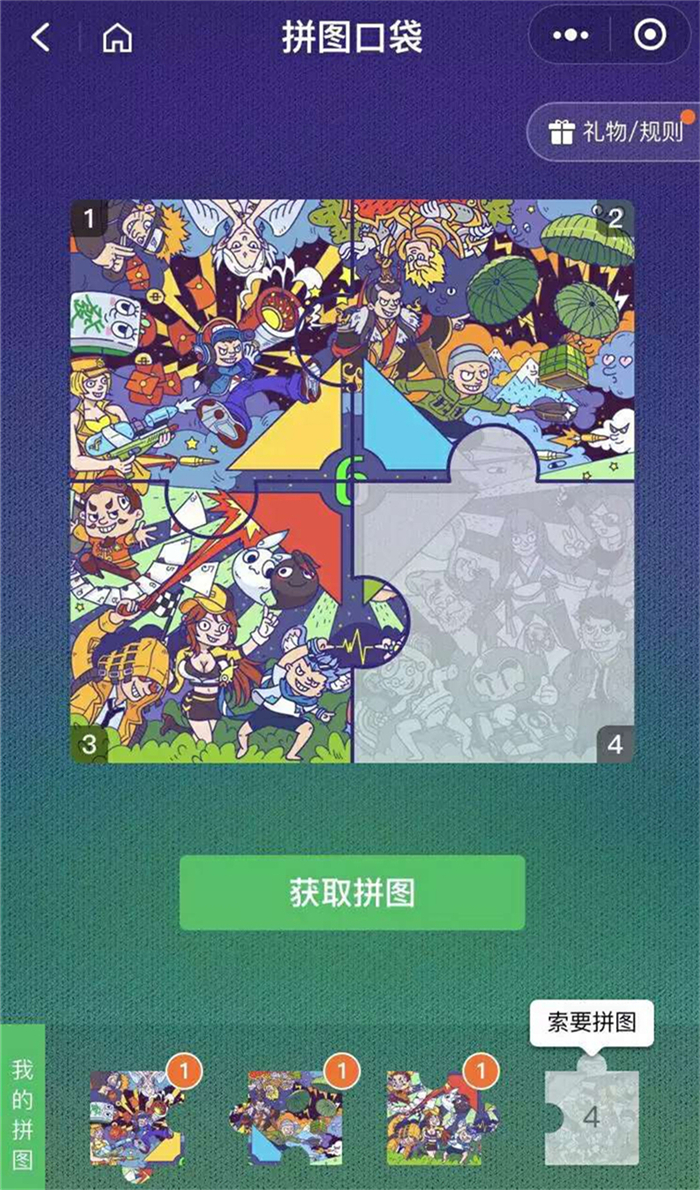
Task: Close the mini program via circle icon
Action: (650, 36)
